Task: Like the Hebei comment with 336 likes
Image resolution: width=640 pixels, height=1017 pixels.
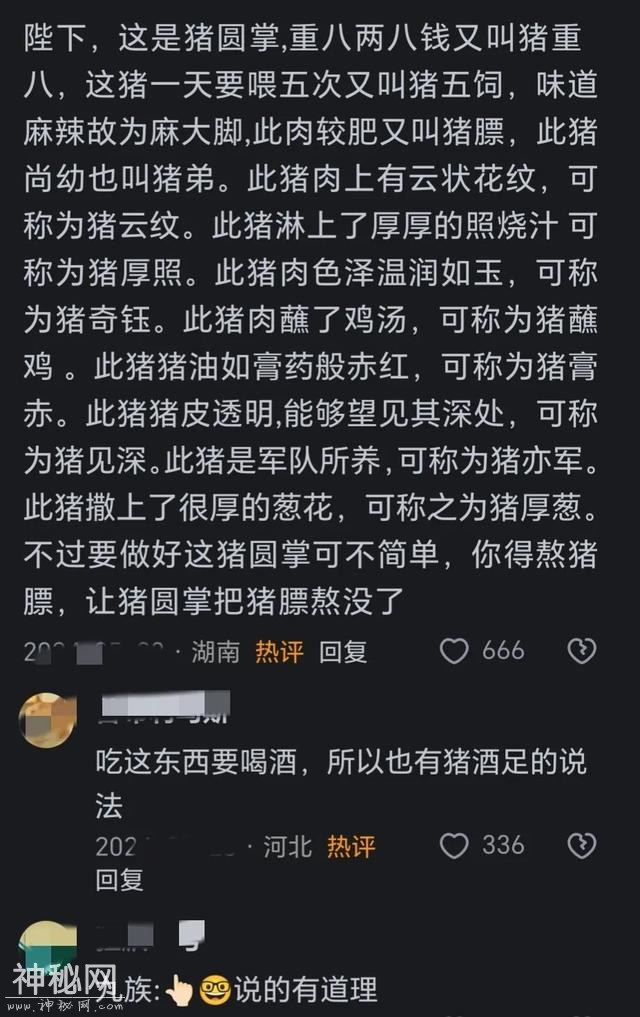Action: (x=455, y=846)
